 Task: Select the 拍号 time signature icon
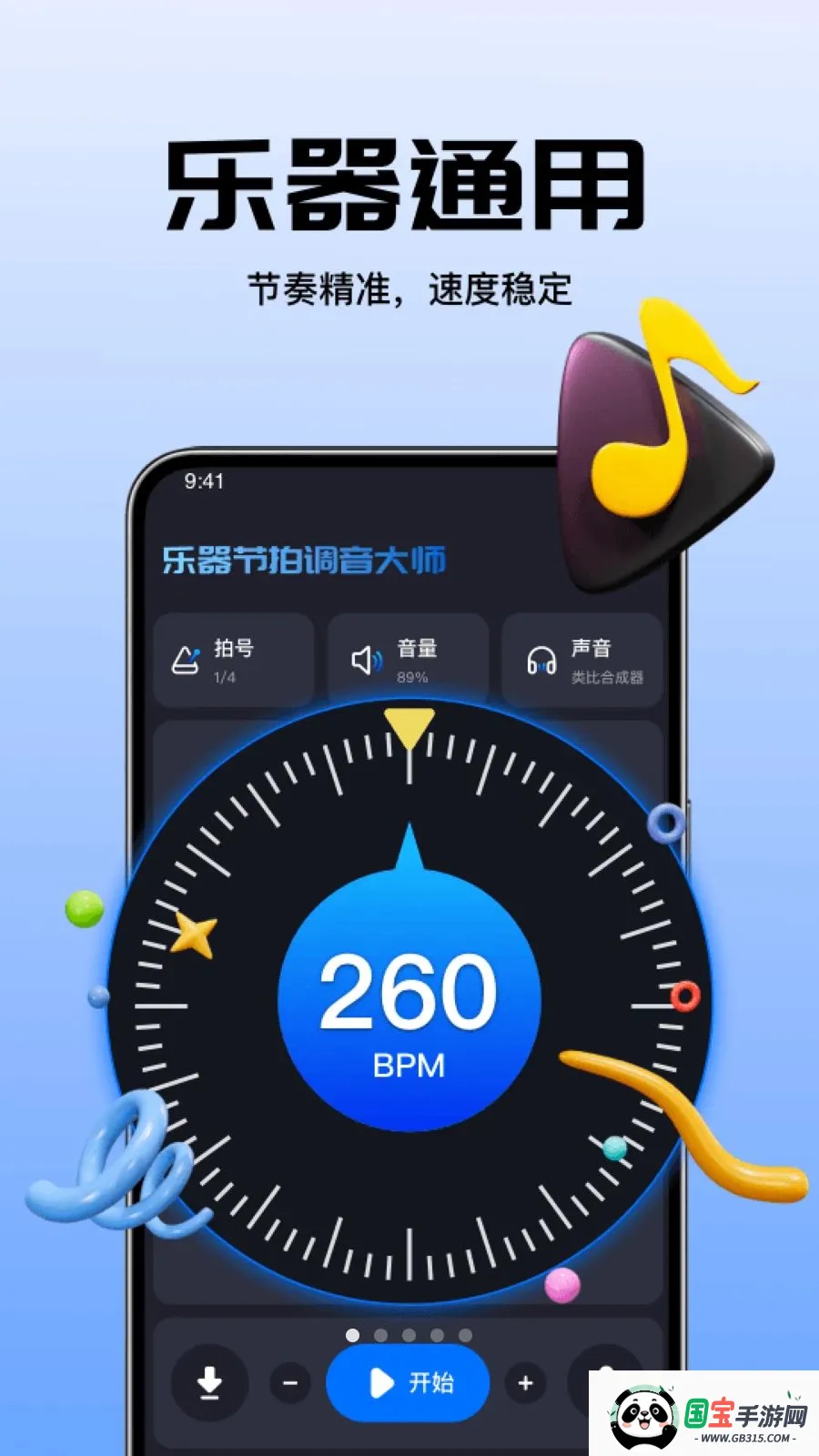click(185, 658)
